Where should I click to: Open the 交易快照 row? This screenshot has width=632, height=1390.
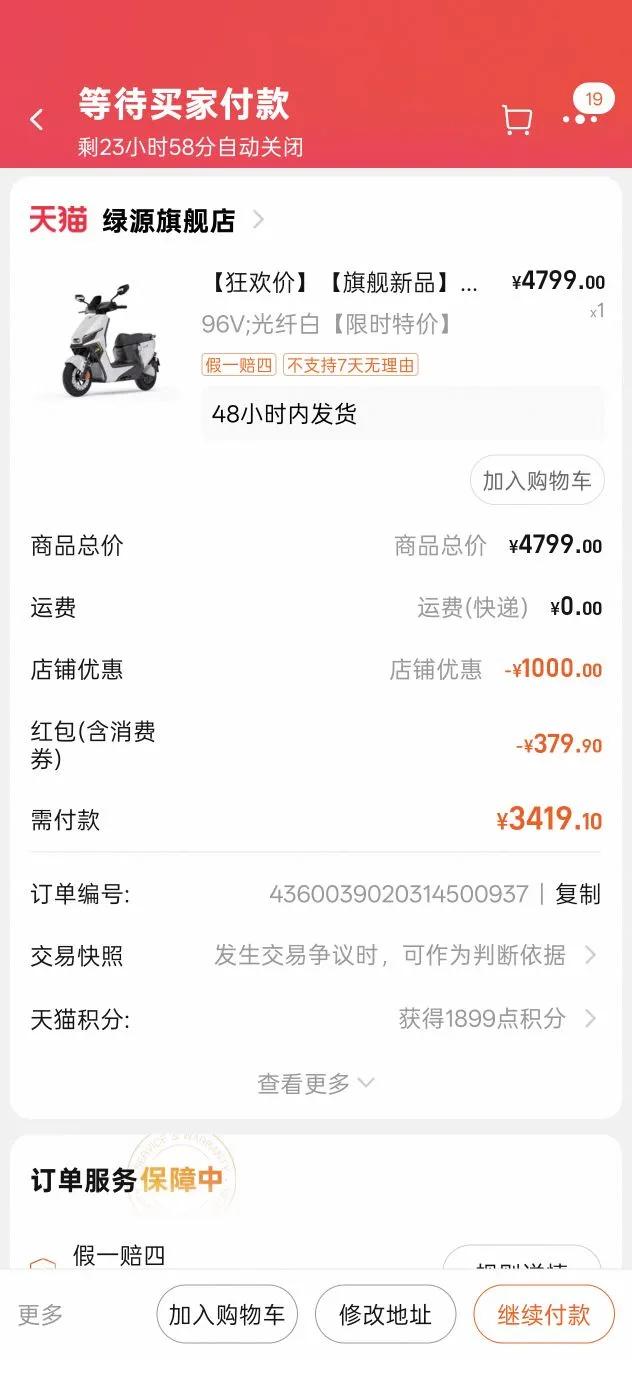click(315, 956)
